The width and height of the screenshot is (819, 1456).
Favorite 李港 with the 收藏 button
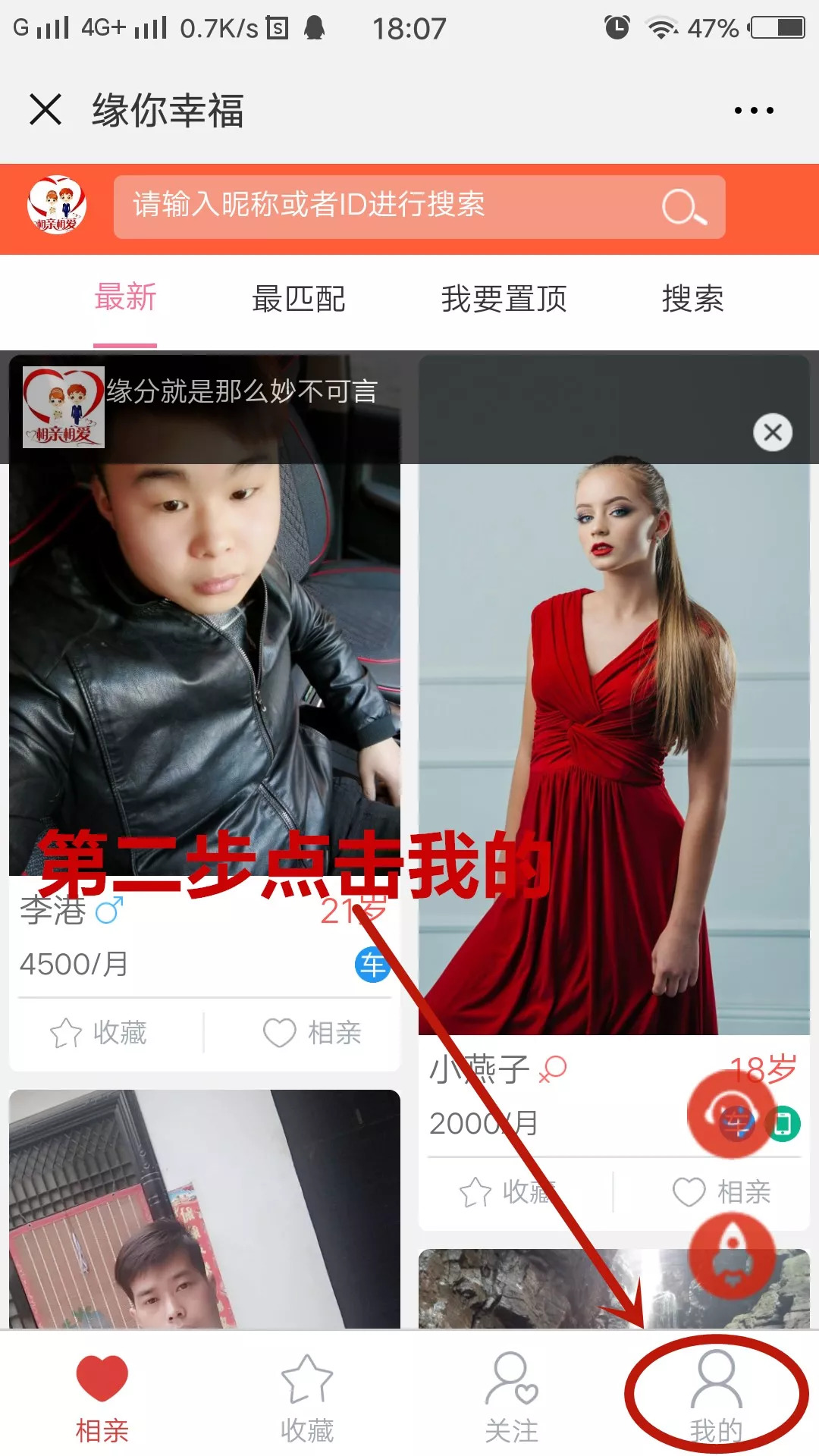click(x=99, y=1033)
